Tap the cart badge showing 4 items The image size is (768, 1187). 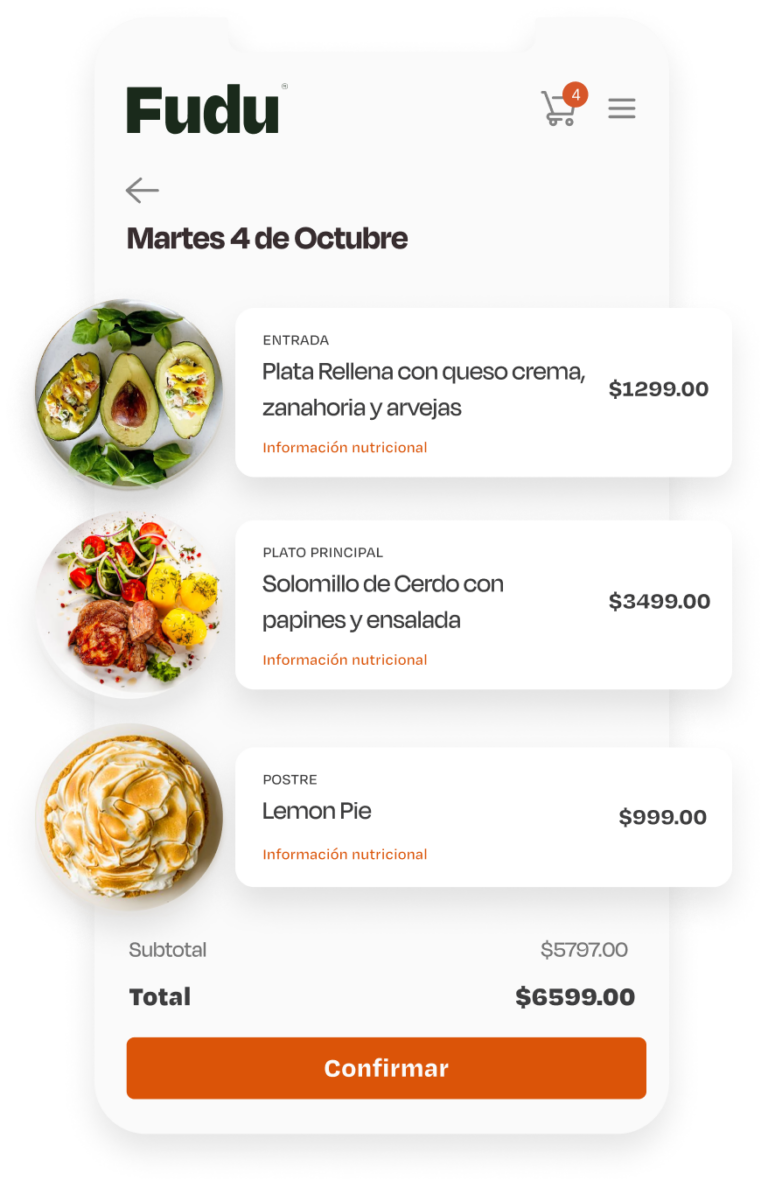pos(576,93)
